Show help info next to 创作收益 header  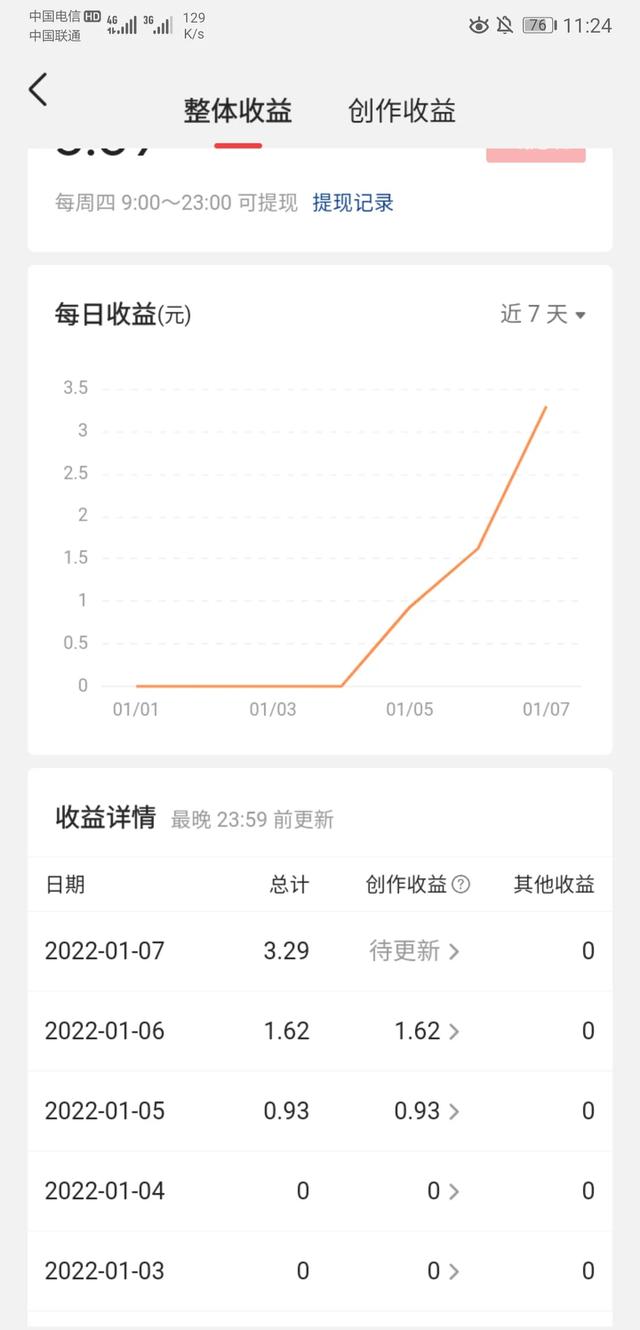461,884
